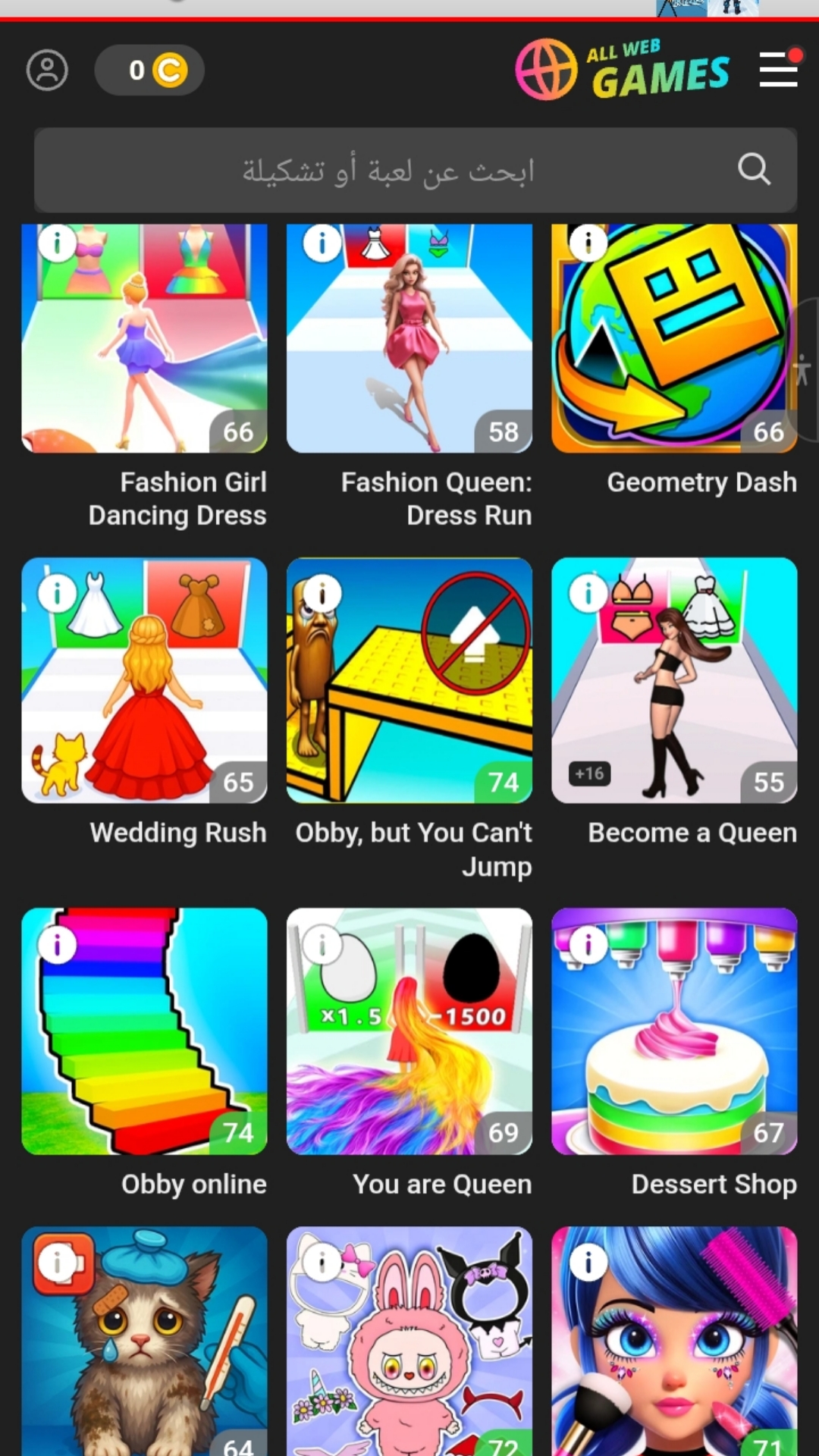Open the user profile icon

47,71
